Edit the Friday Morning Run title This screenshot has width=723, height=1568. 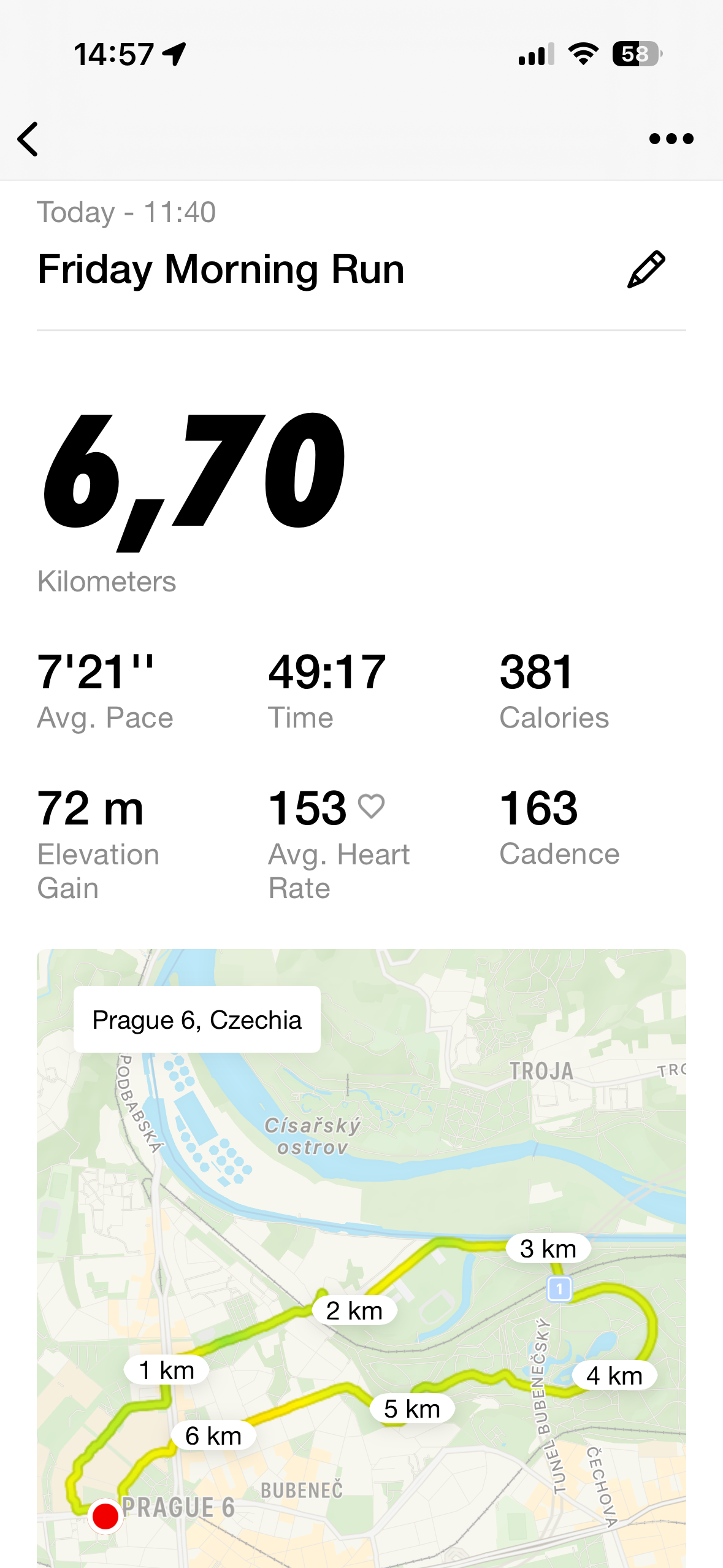click(646, 269)
